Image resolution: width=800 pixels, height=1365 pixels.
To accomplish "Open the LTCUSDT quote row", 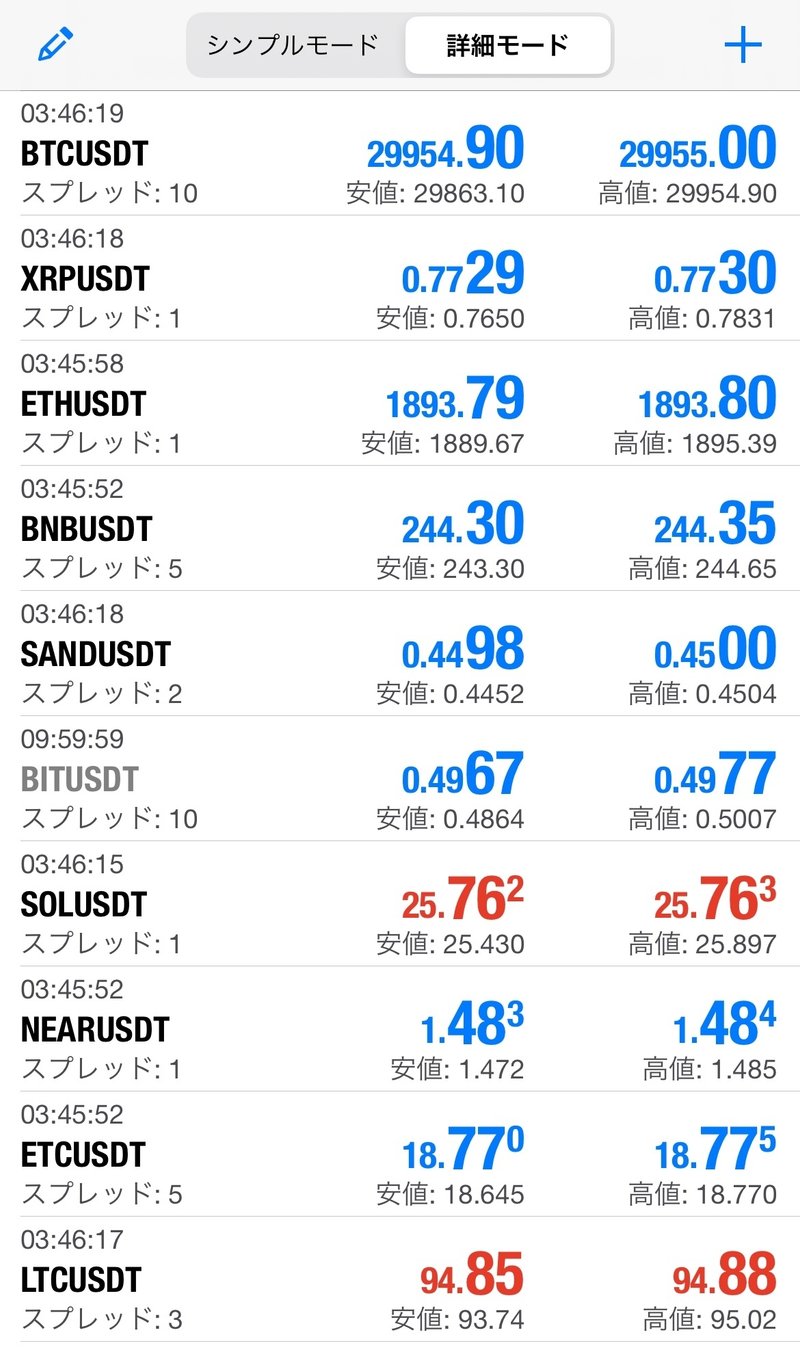I will 400,1278.
